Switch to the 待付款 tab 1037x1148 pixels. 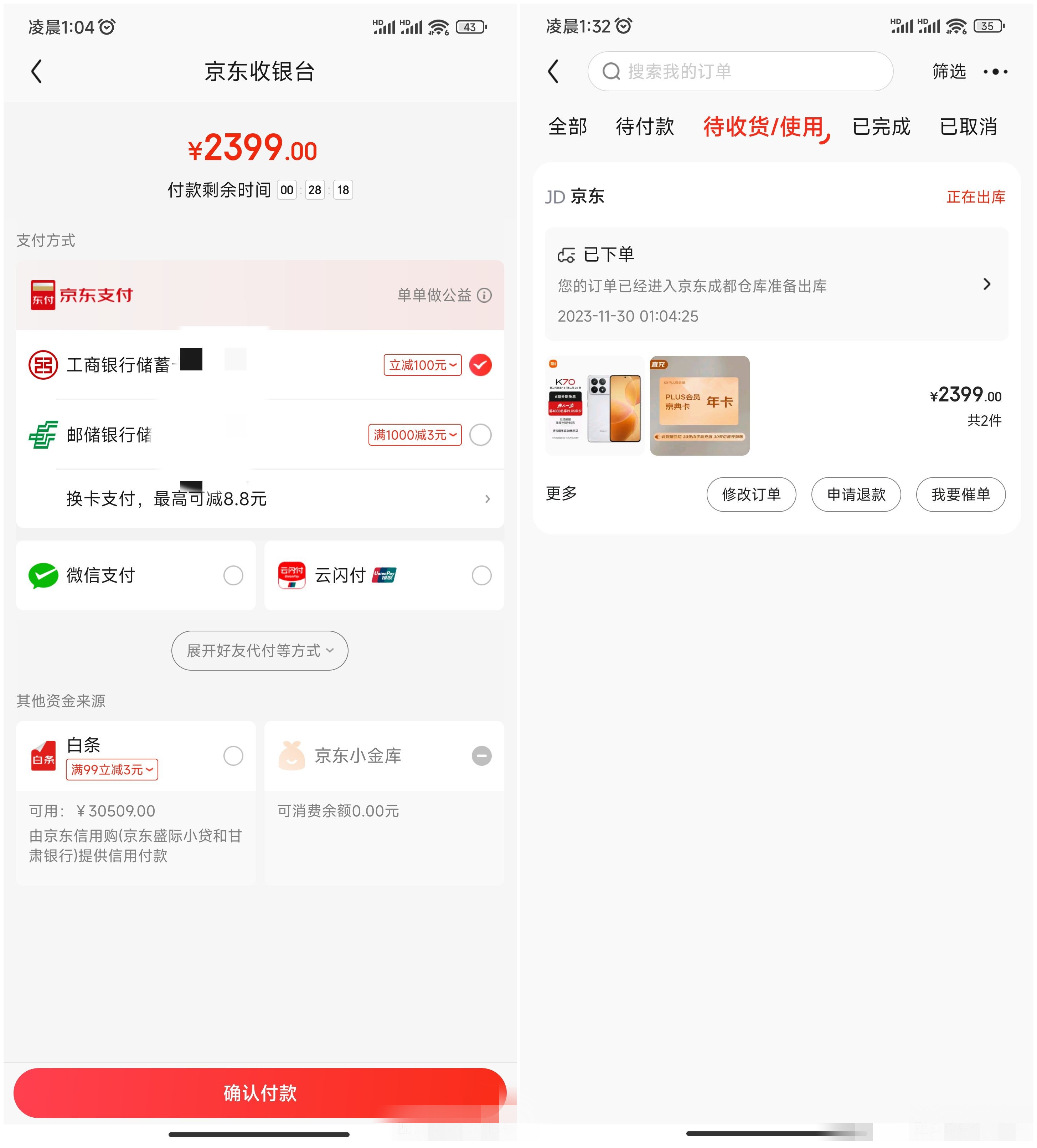click(x=645, y=127)
